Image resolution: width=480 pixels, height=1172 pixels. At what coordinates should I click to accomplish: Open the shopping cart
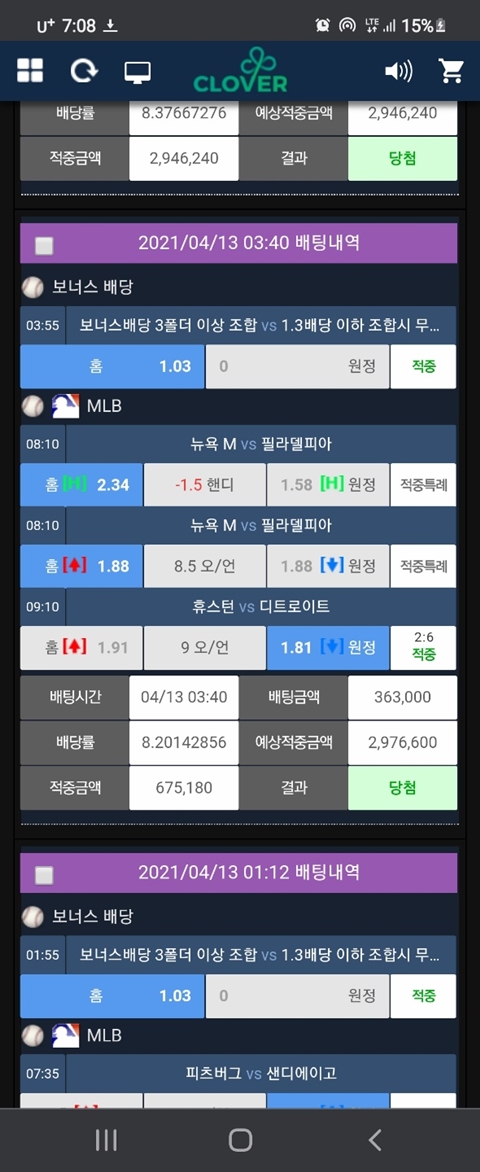coord(451,71)
